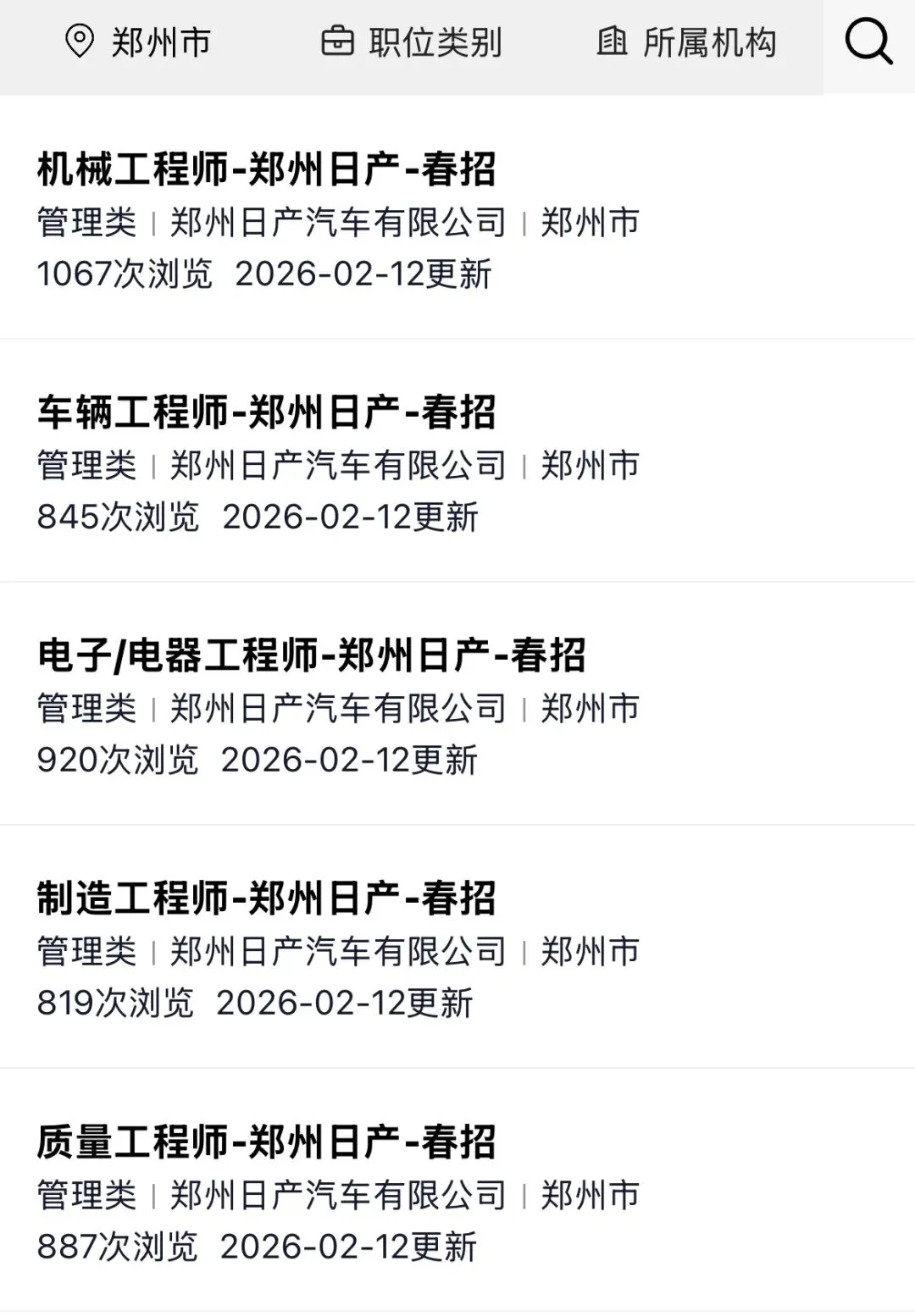The width and height of the screenshot is (915, 1316).
Task: Open the 郑州市 location filter
Action: coord(138,42)
